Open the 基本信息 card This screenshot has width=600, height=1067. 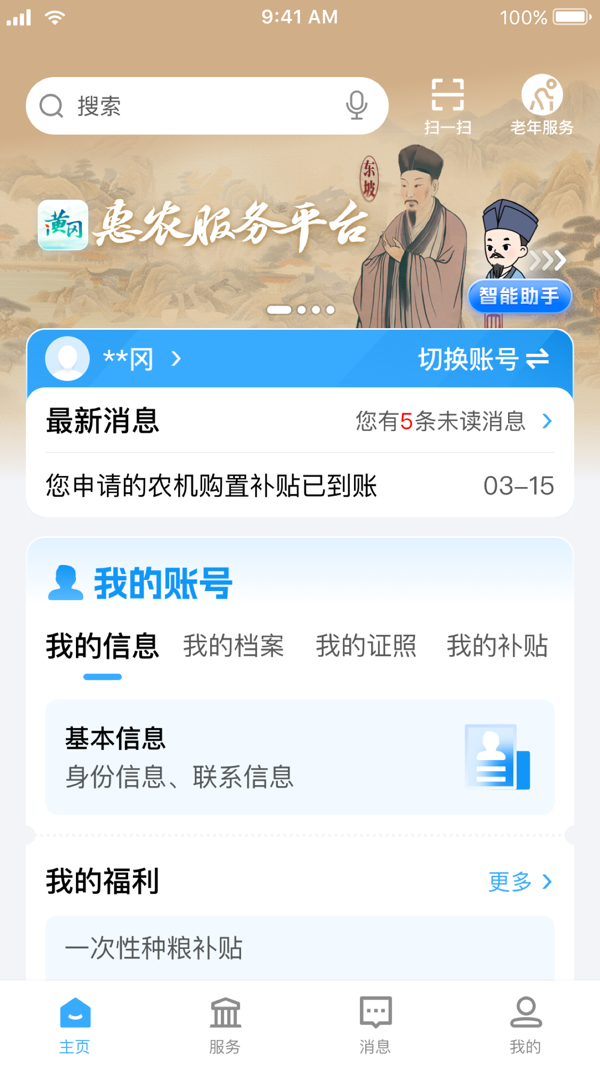[300, 756]
